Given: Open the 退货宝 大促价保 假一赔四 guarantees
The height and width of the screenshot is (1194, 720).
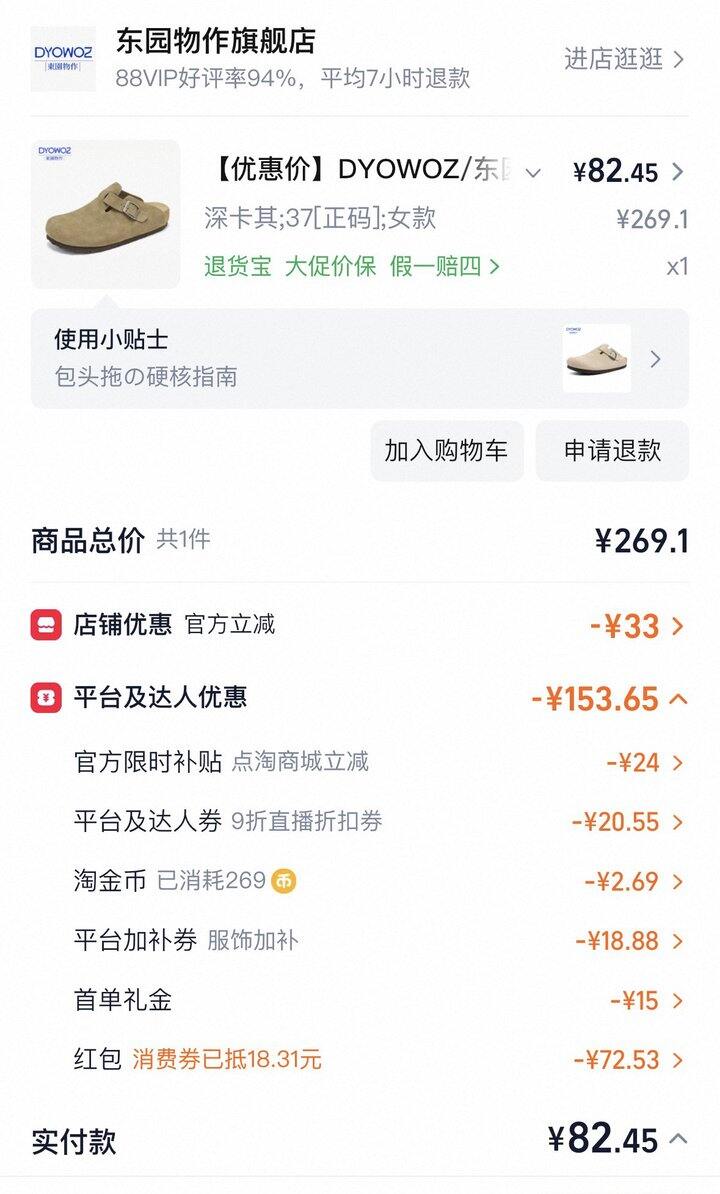Looking at the screenshot, I should [352, 266].
